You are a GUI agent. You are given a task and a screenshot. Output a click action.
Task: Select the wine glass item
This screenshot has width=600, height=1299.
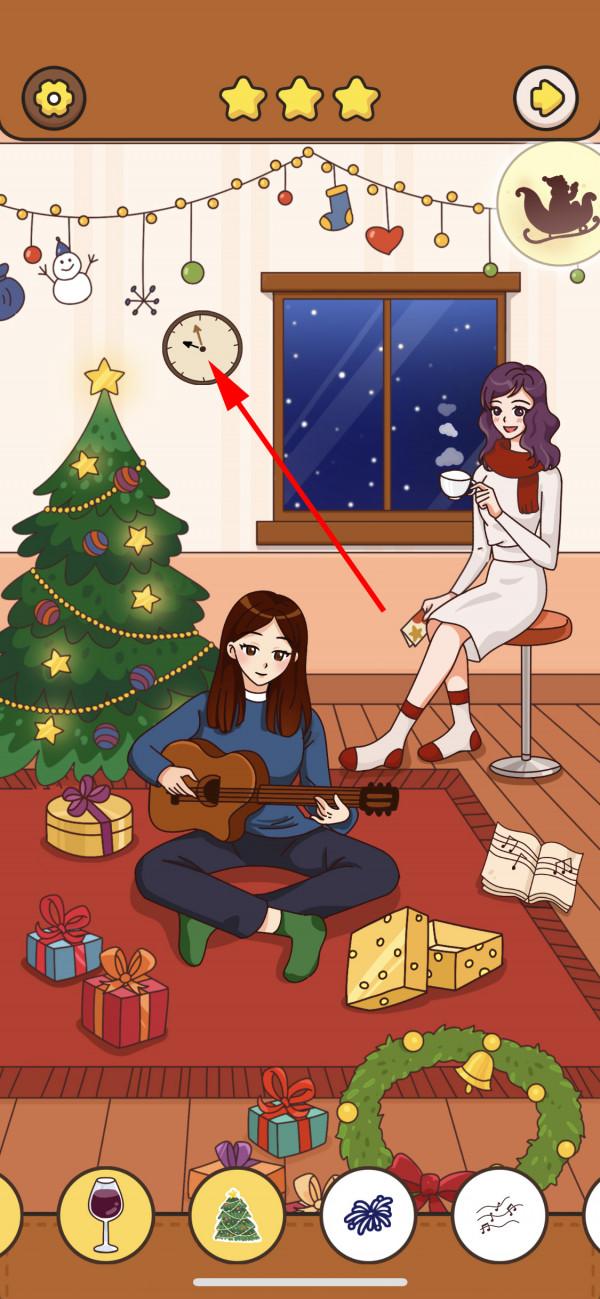click(105, 1214)
